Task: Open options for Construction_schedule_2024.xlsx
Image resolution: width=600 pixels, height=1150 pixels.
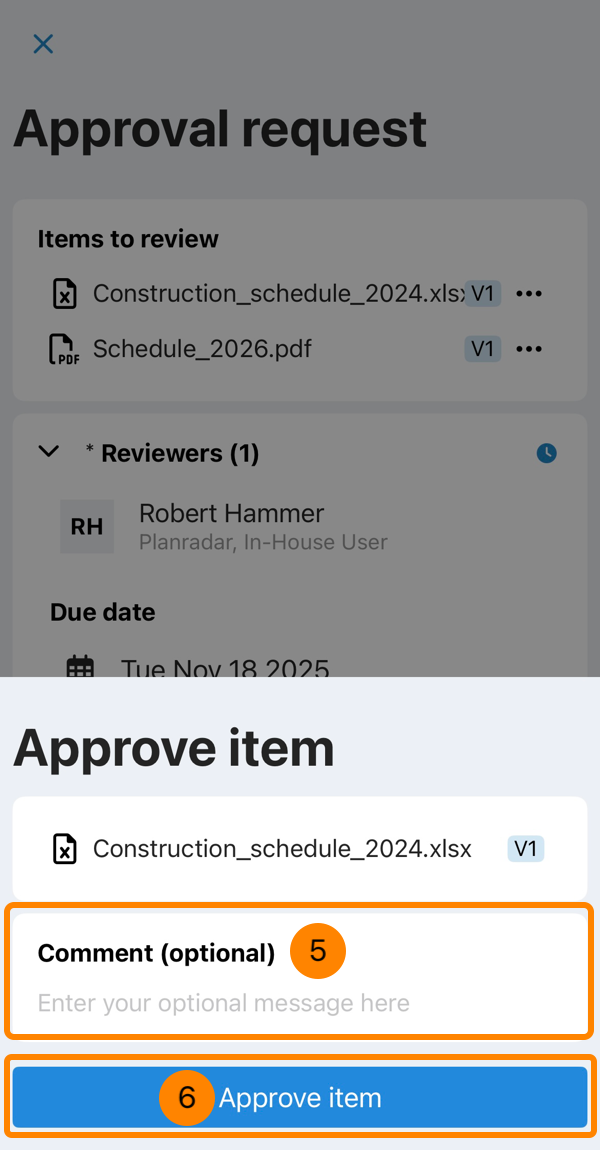Action: (528, 294)
